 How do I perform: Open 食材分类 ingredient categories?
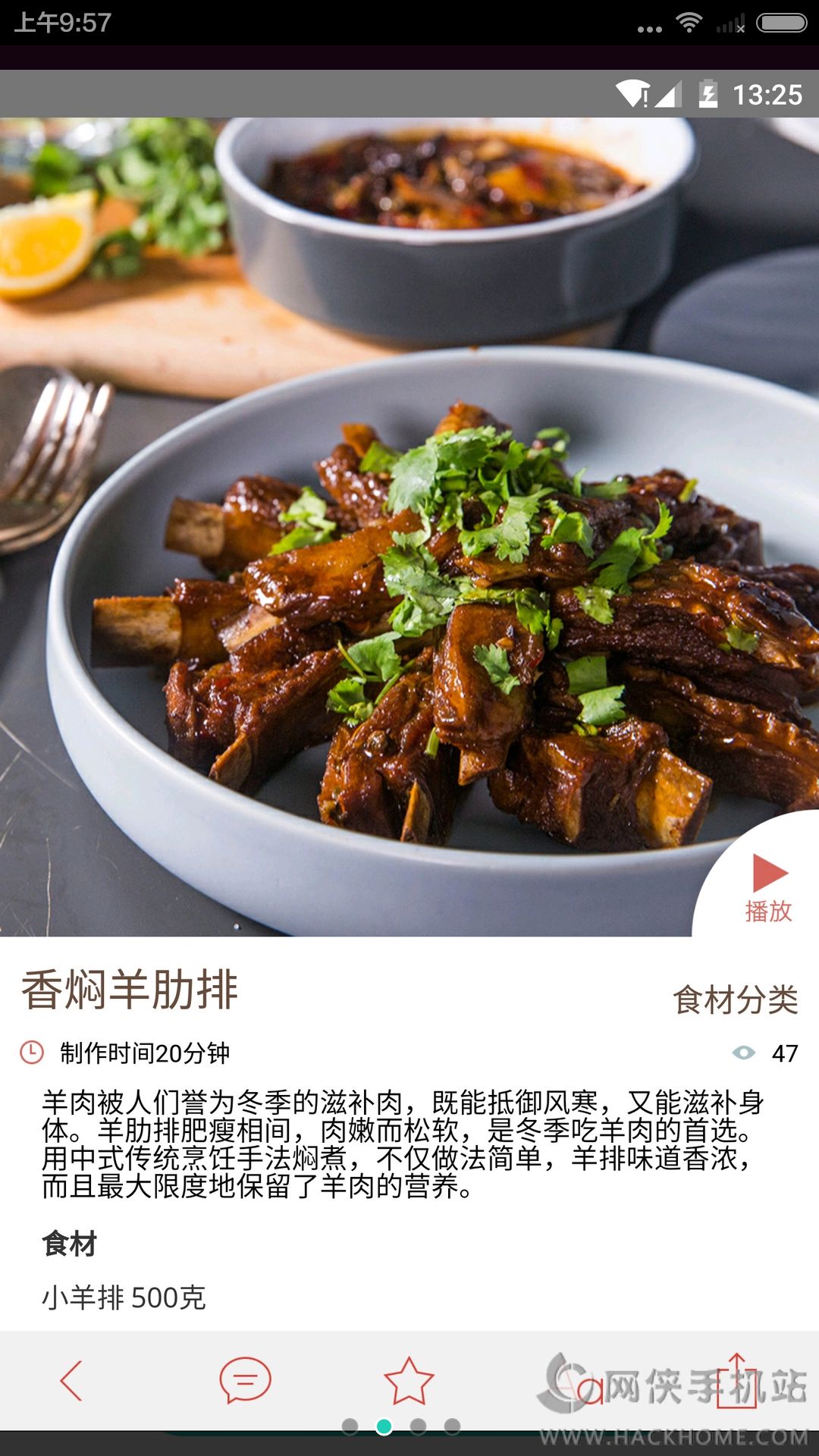click(x=735, y=999)
